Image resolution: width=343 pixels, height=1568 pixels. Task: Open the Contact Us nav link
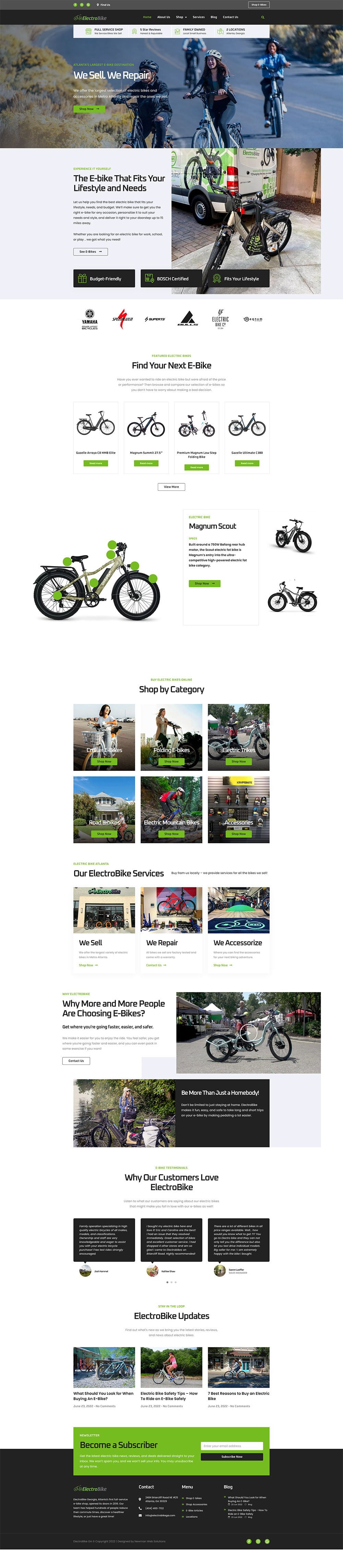pos(230,17)
